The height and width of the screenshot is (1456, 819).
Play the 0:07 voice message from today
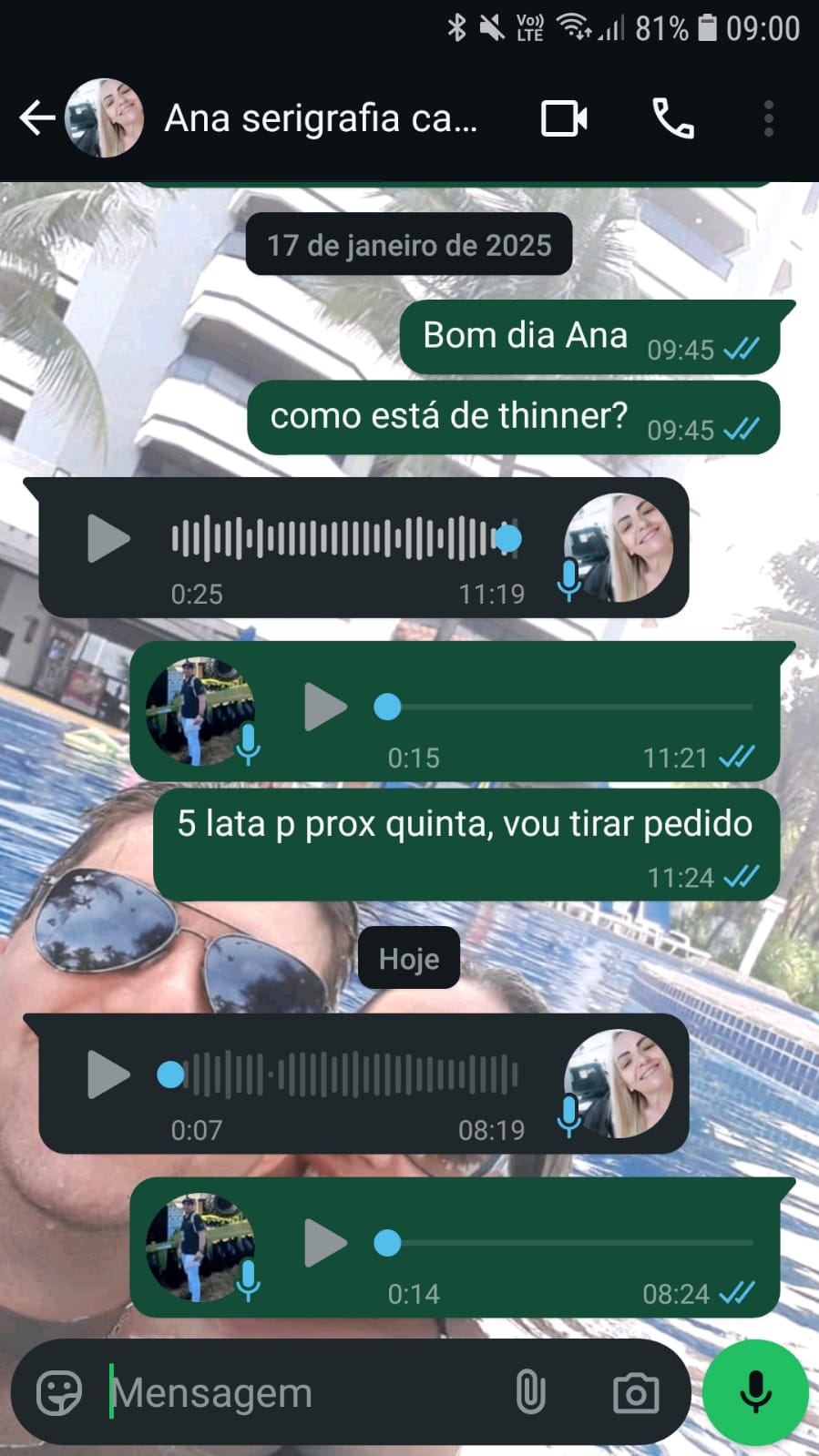[108, 1074]
